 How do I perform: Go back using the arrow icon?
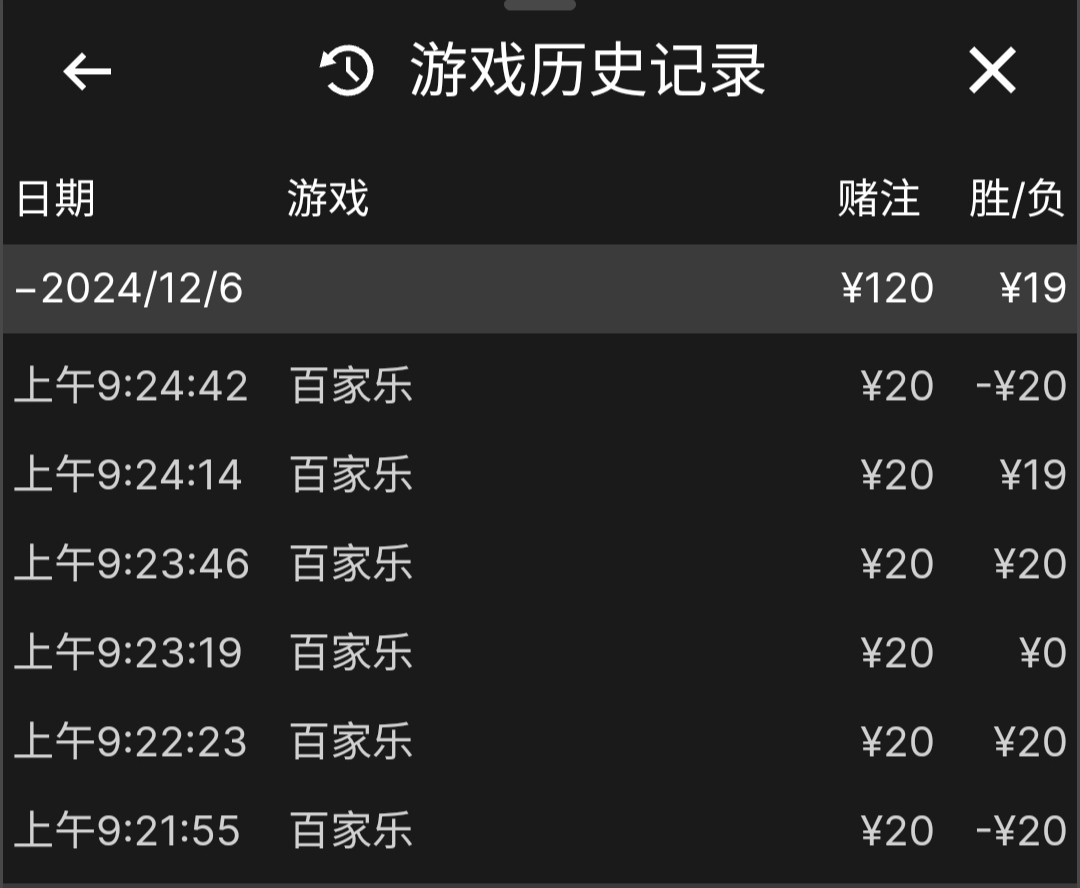click(87, 72)
